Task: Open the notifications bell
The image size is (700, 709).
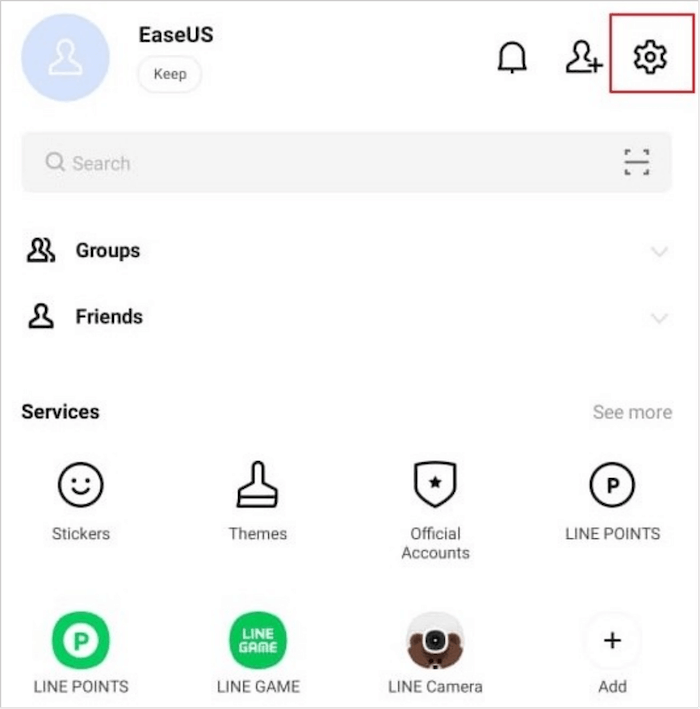Action: coord(512,57)
